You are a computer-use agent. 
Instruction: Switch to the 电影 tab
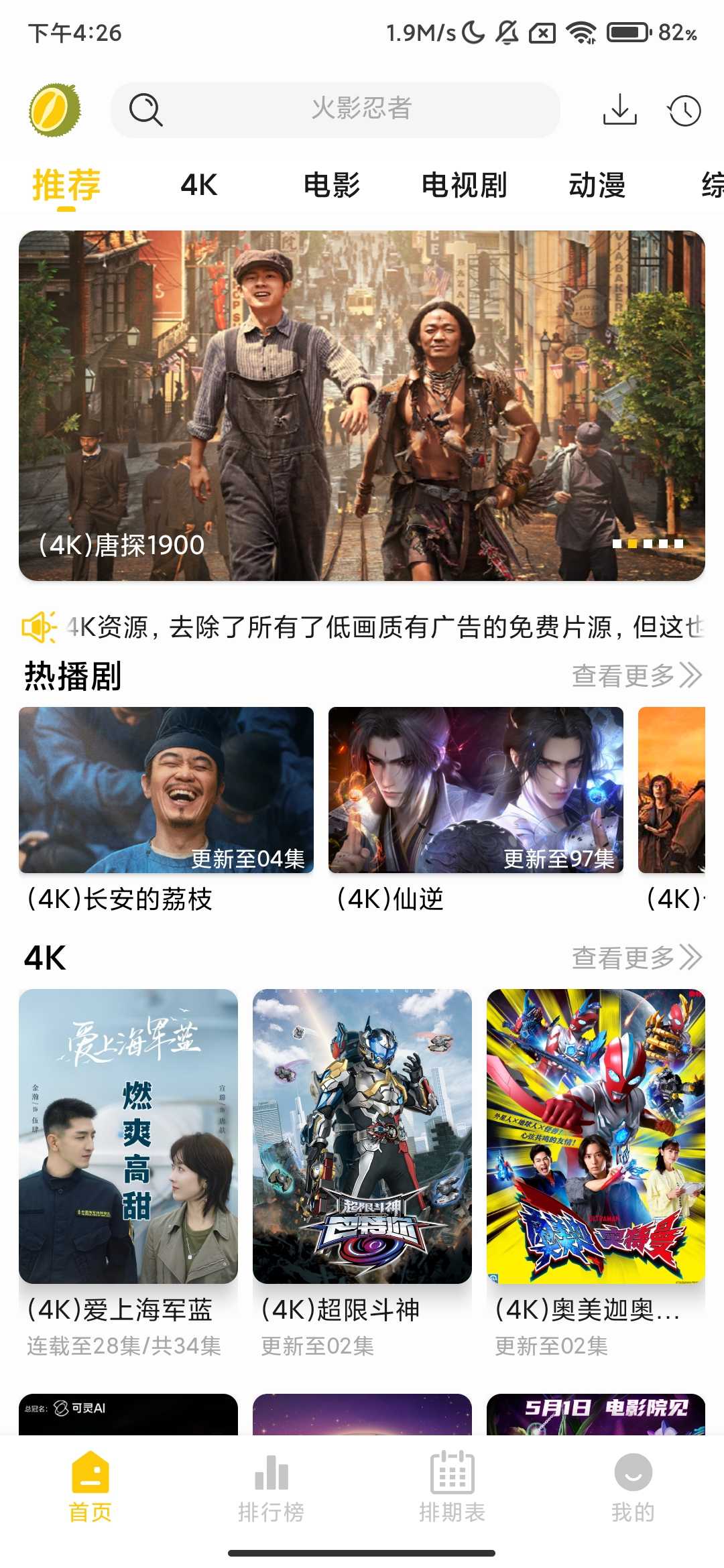click(333, 185)
